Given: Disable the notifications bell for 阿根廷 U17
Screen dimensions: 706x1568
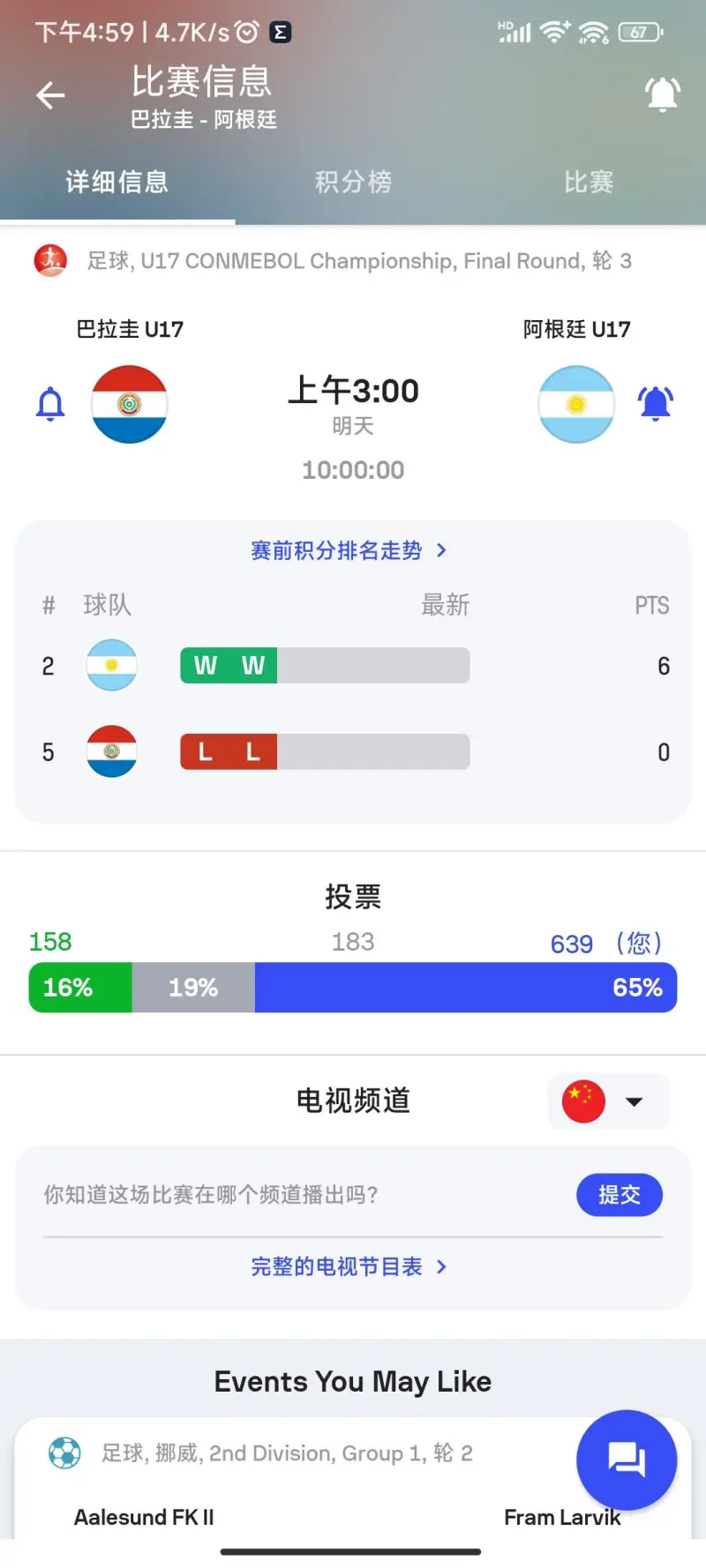Looking at the screenshot, I should pos(656,404).
